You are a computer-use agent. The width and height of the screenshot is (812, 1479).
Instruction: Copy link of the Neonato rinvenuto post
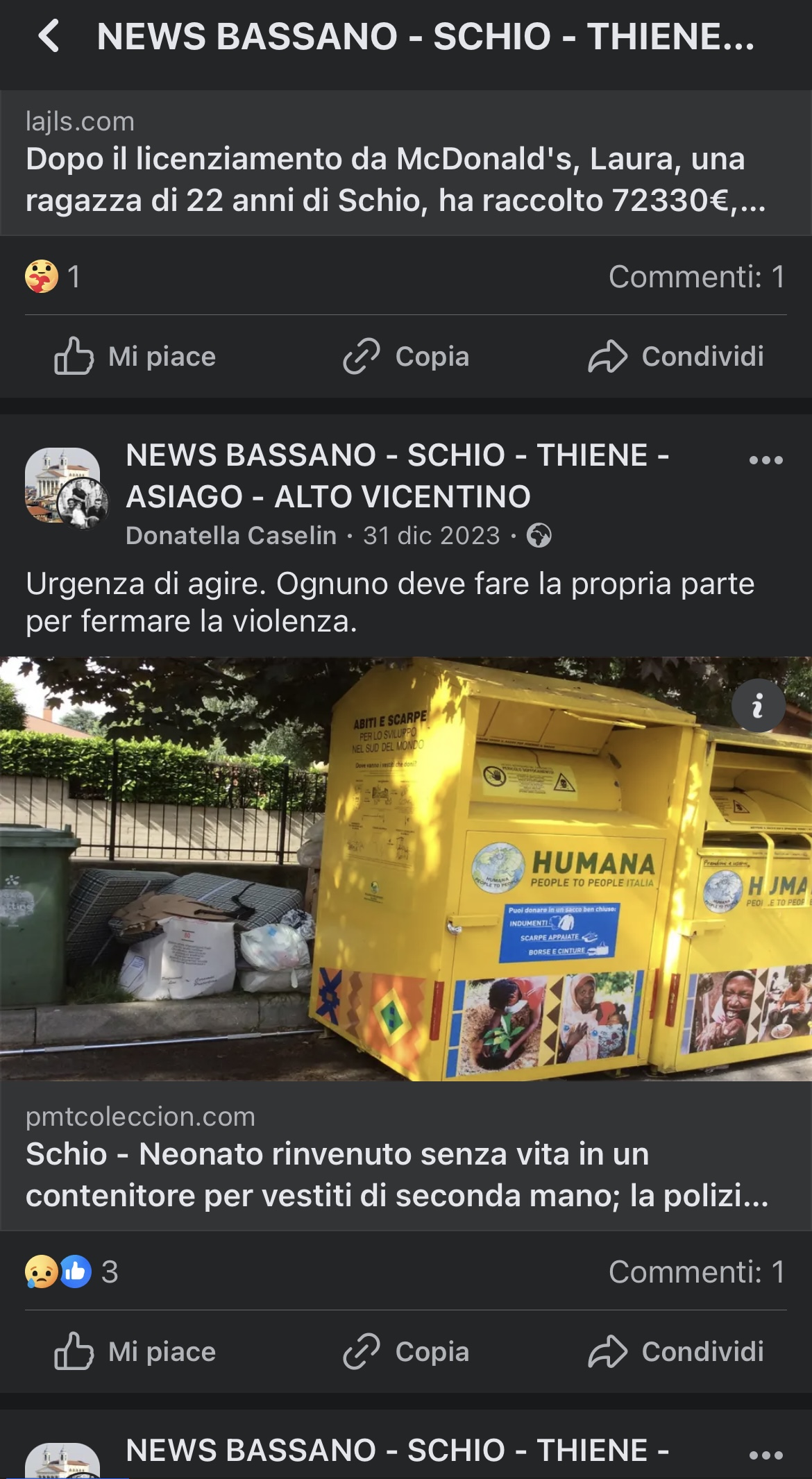point(406,1351)
